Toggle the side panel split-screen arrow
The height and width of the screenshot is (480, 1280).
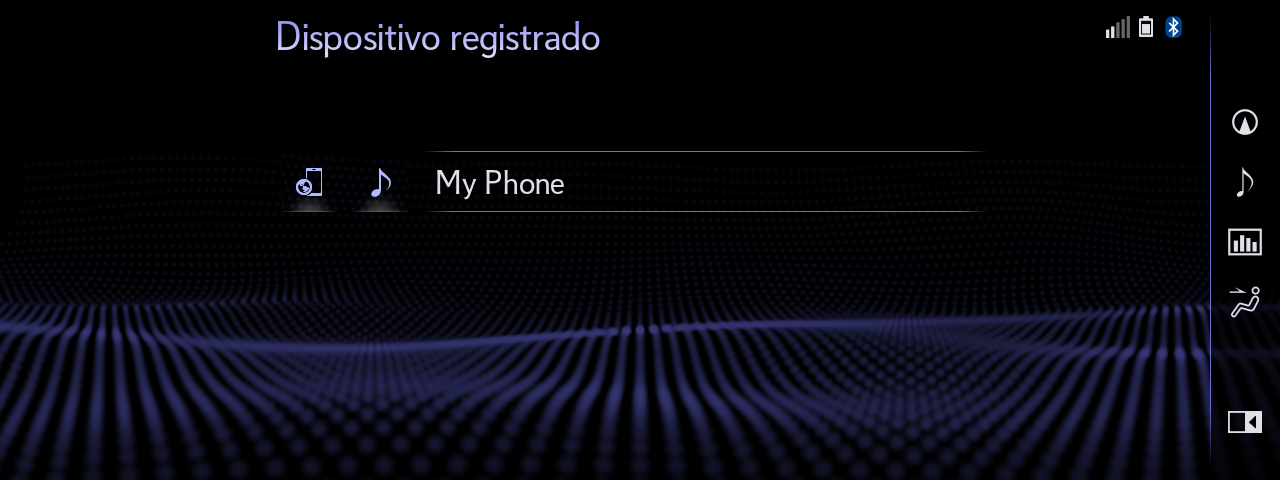[x=1244, y=422]
